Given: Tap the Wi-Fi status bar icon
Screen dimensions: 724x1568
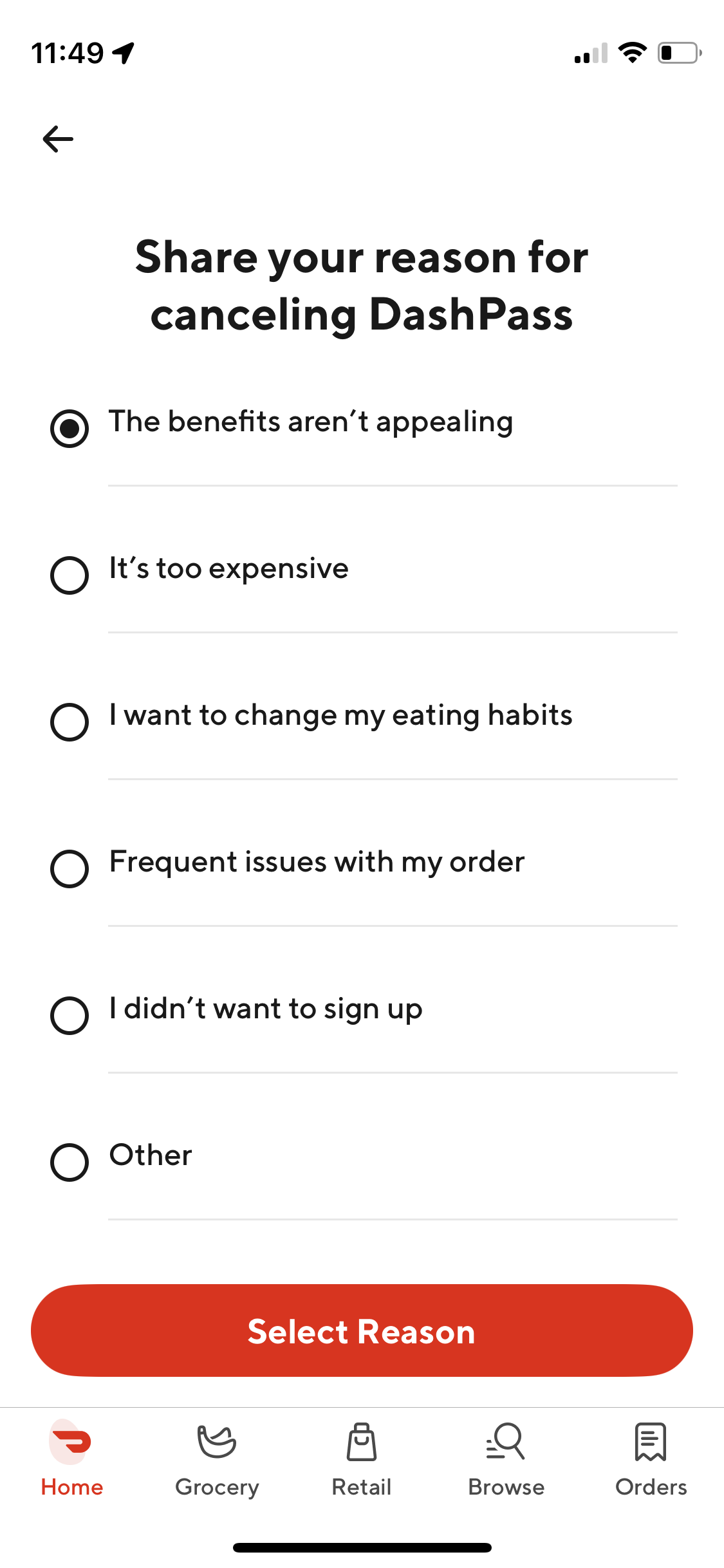Looking at the screenshot, I should 632,54.
